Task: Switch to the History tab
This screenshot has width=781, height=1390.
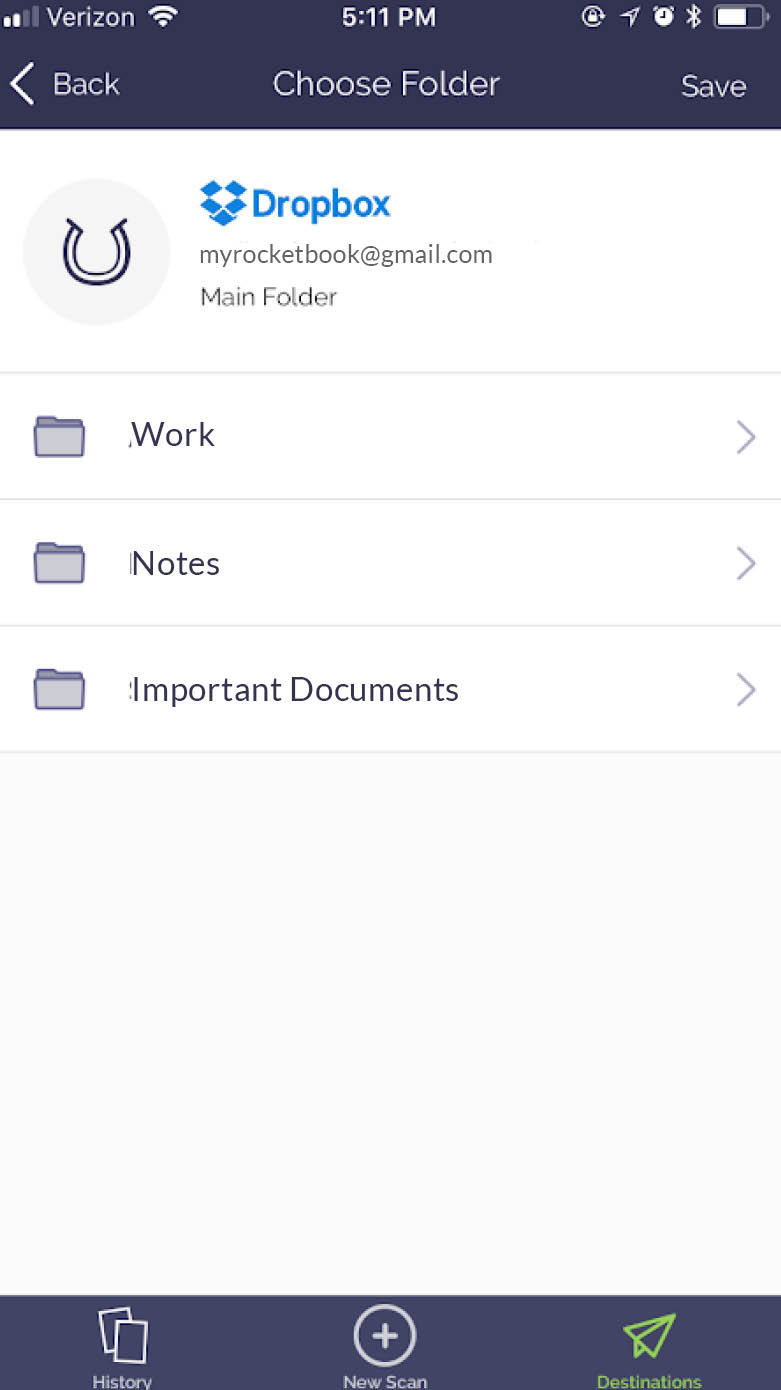Action: [x=122, y=1345]
